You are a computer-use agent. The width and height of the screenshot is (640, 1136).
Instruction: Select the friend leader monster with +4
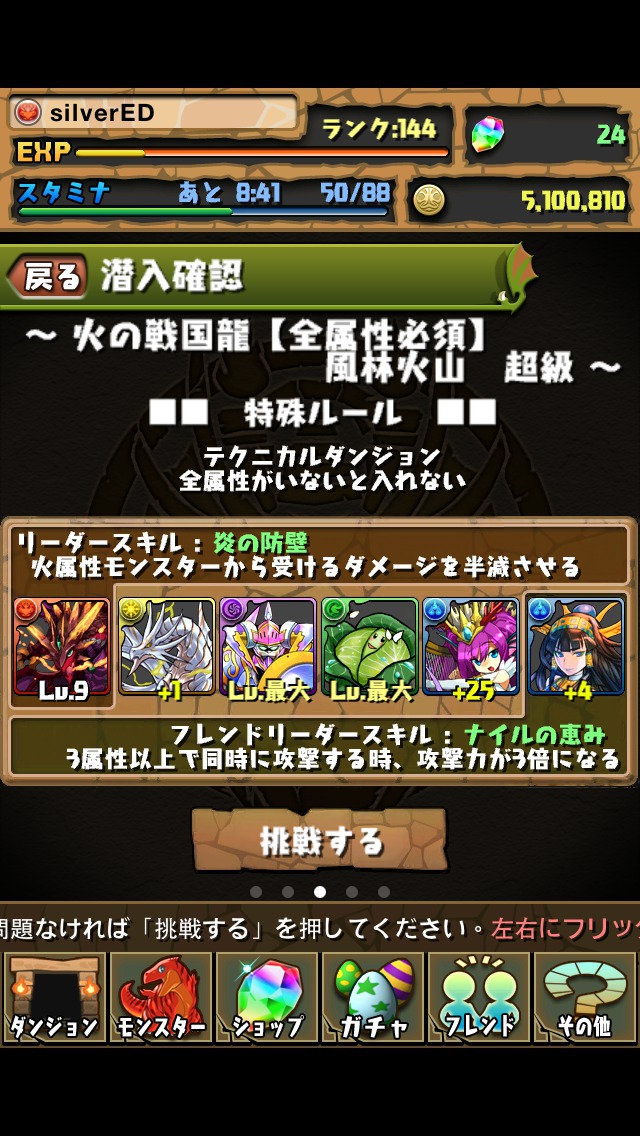(x=575, y=648)
